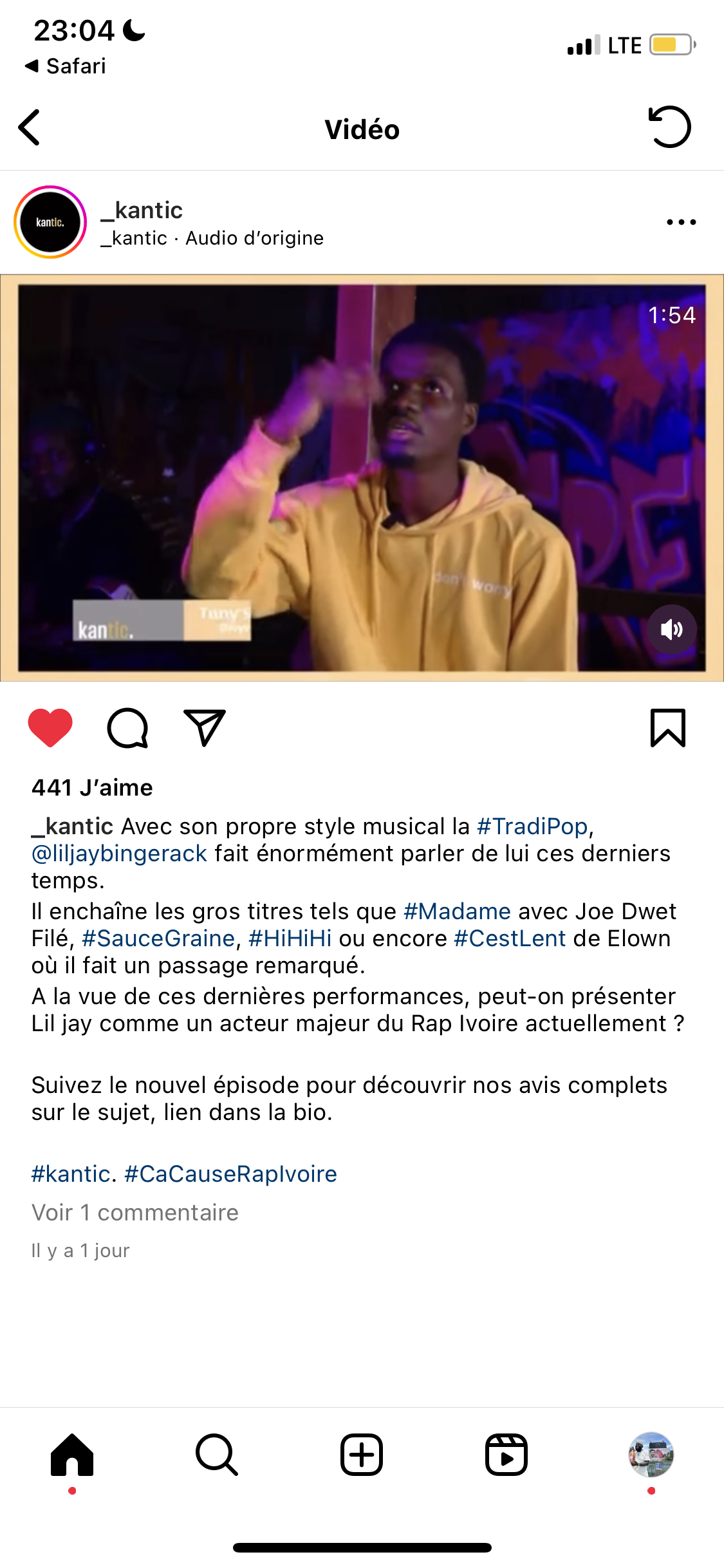Open the #SauceGraine hashtag

(158, 938)
